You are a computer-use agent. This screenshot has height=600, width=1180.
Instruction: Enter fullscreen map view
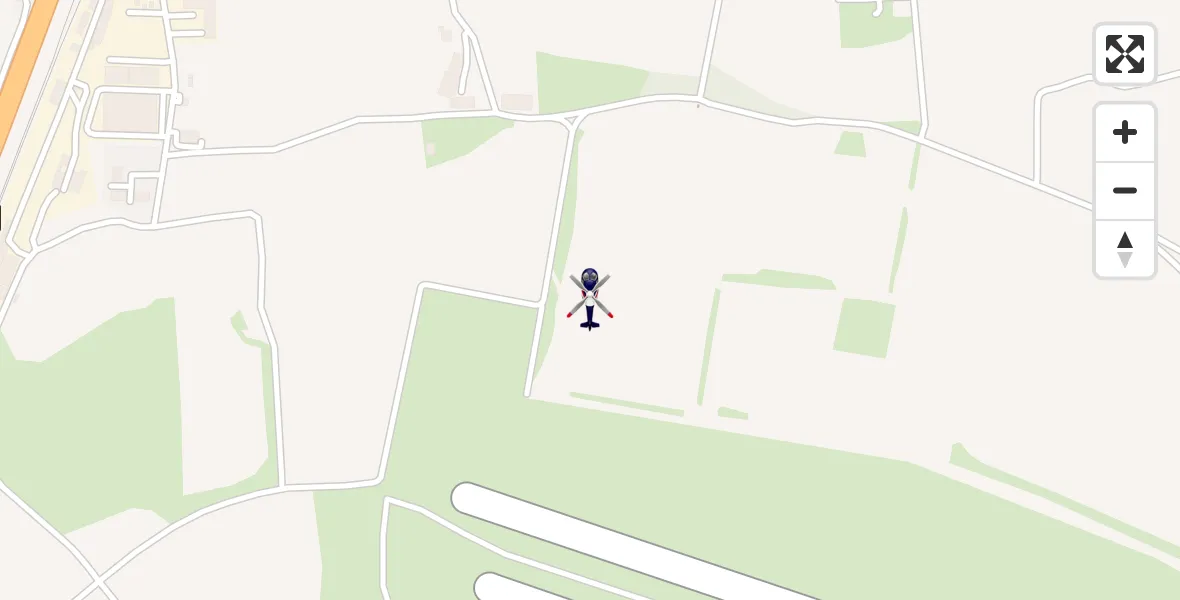(x=1124, y=54)
